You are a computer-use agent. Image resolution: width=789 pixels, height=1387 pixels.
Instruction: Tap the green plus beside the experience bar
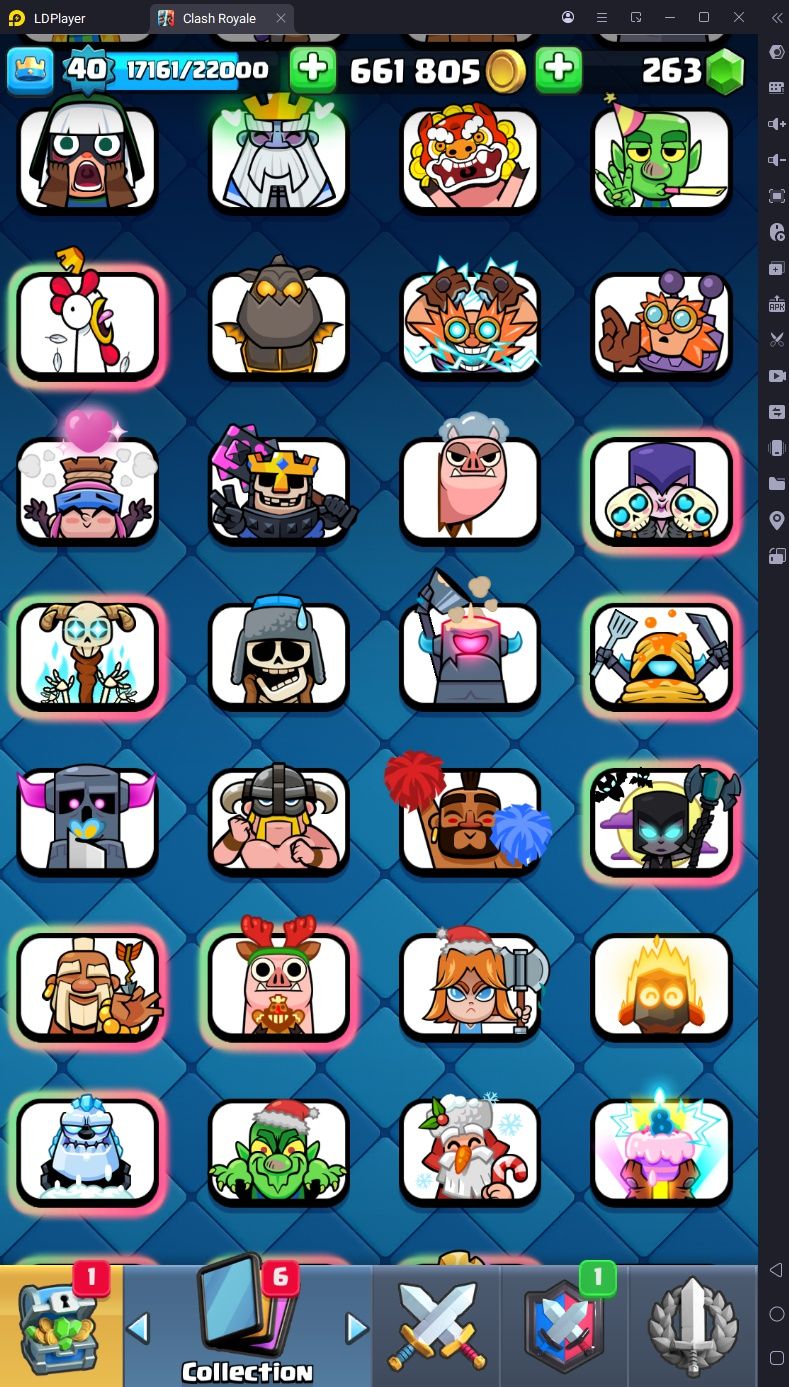coord(313,69)
